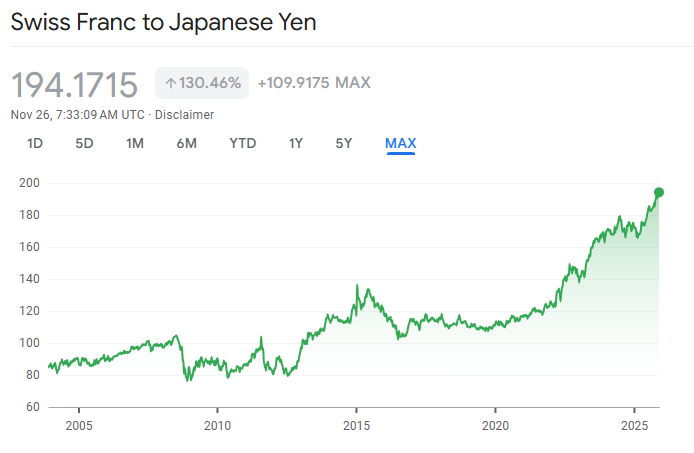Switch chart to 6M range
The width and height of the screenshot is (694, 453).
pyautogui.click(x=186, y=143)
